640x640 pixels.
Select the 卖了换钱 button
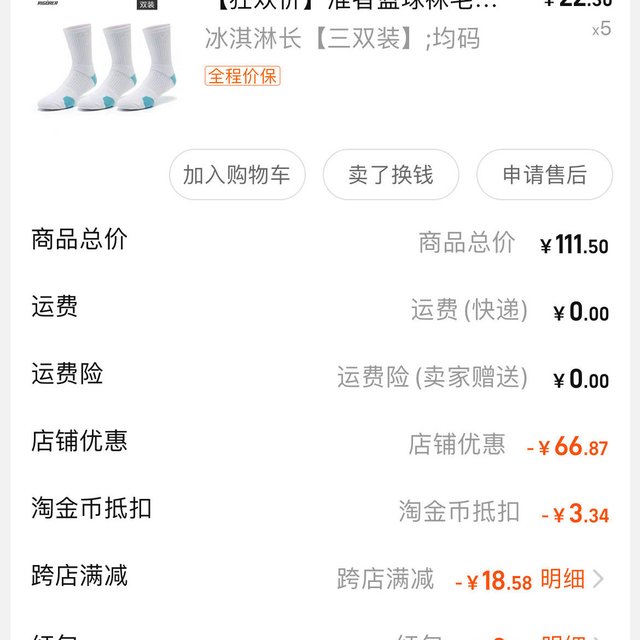tap(390, 175)
